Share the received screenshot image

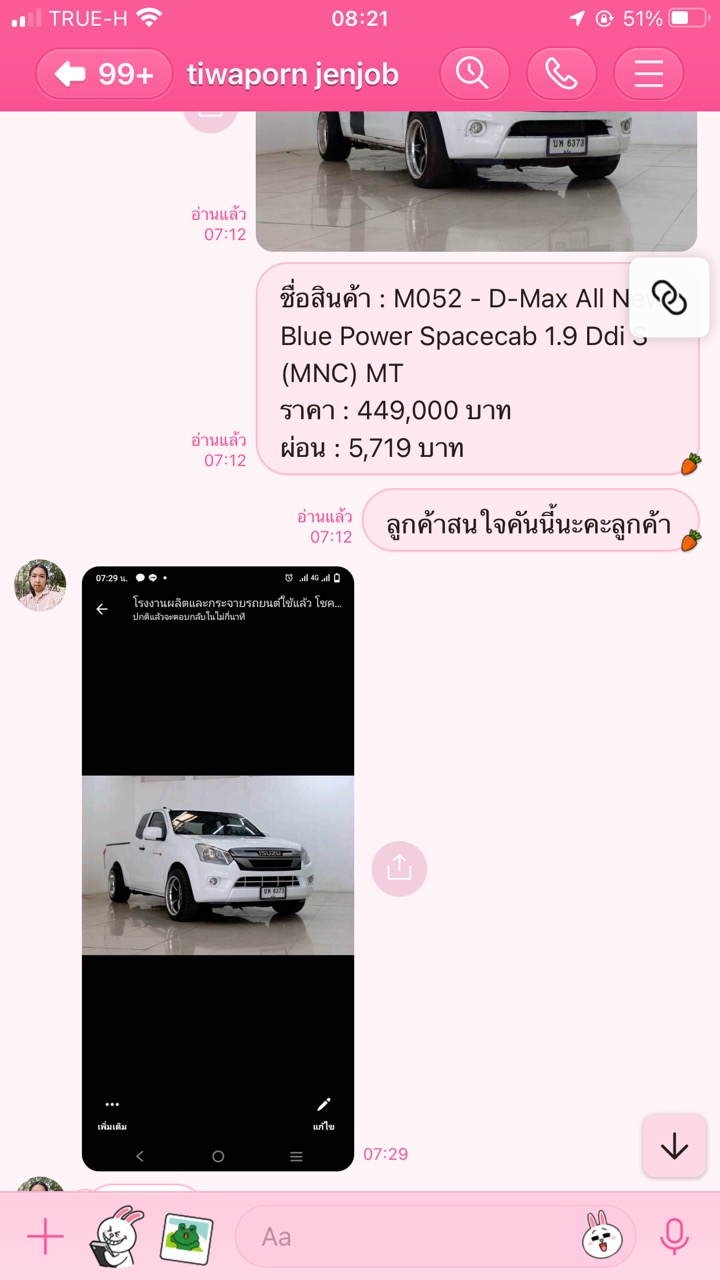click(x=399, y=868)
